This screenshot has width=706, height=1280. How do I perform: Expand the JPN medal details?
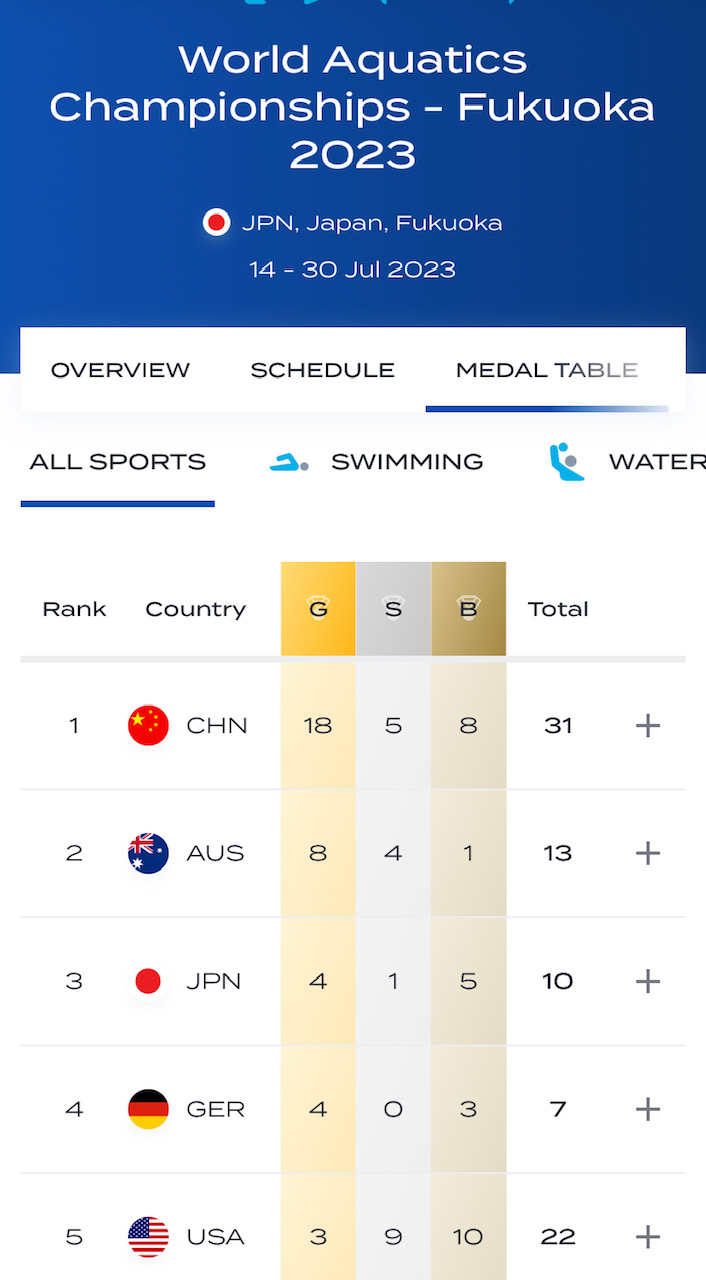[648, 981]
